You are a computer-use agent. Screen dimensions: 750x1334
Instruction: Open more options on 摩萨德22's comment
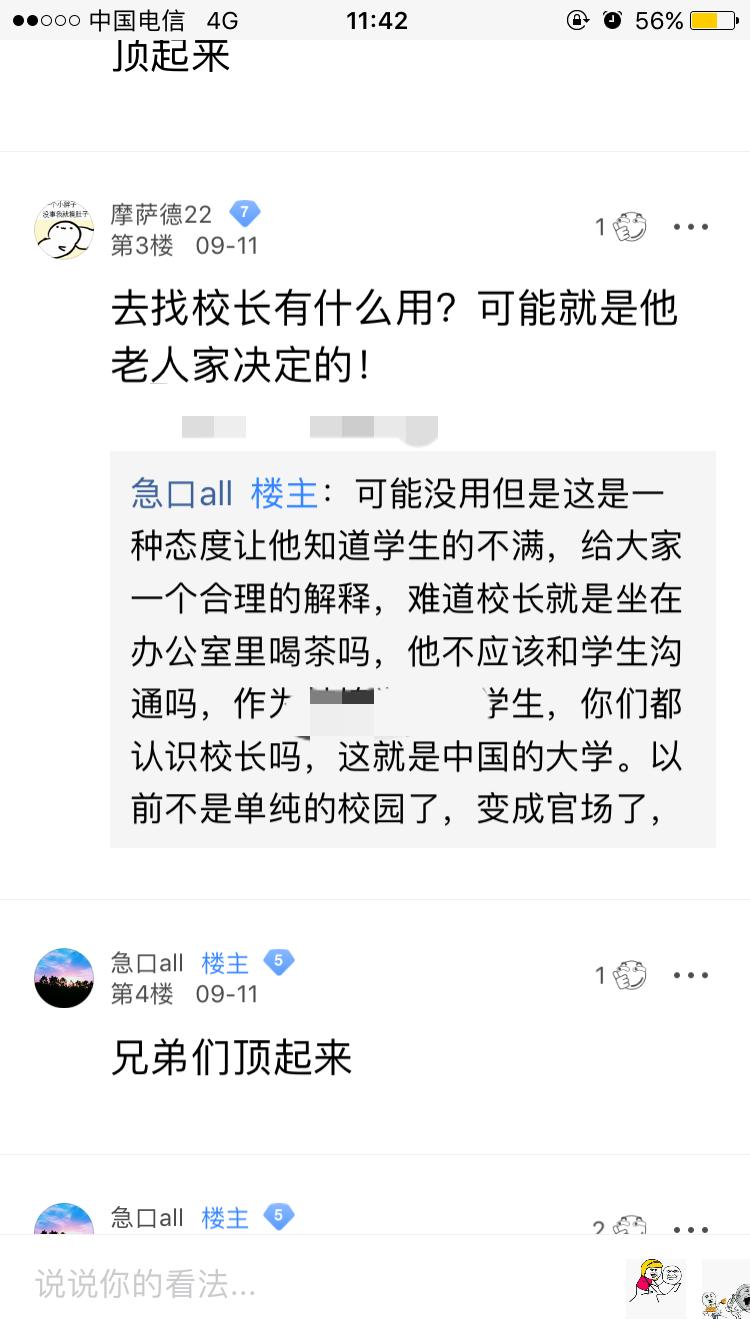(691, 227)
